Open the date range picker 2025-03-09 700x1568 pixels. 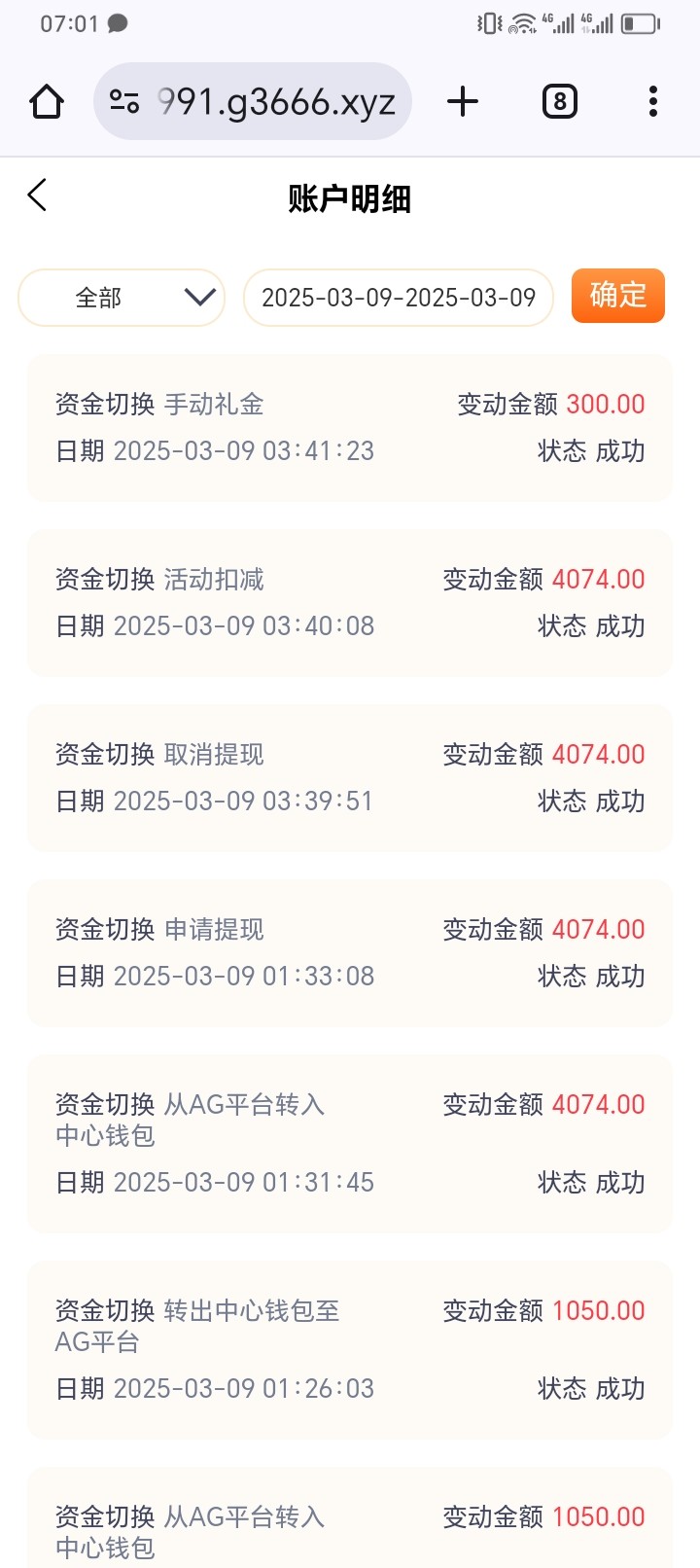[399, 298]
